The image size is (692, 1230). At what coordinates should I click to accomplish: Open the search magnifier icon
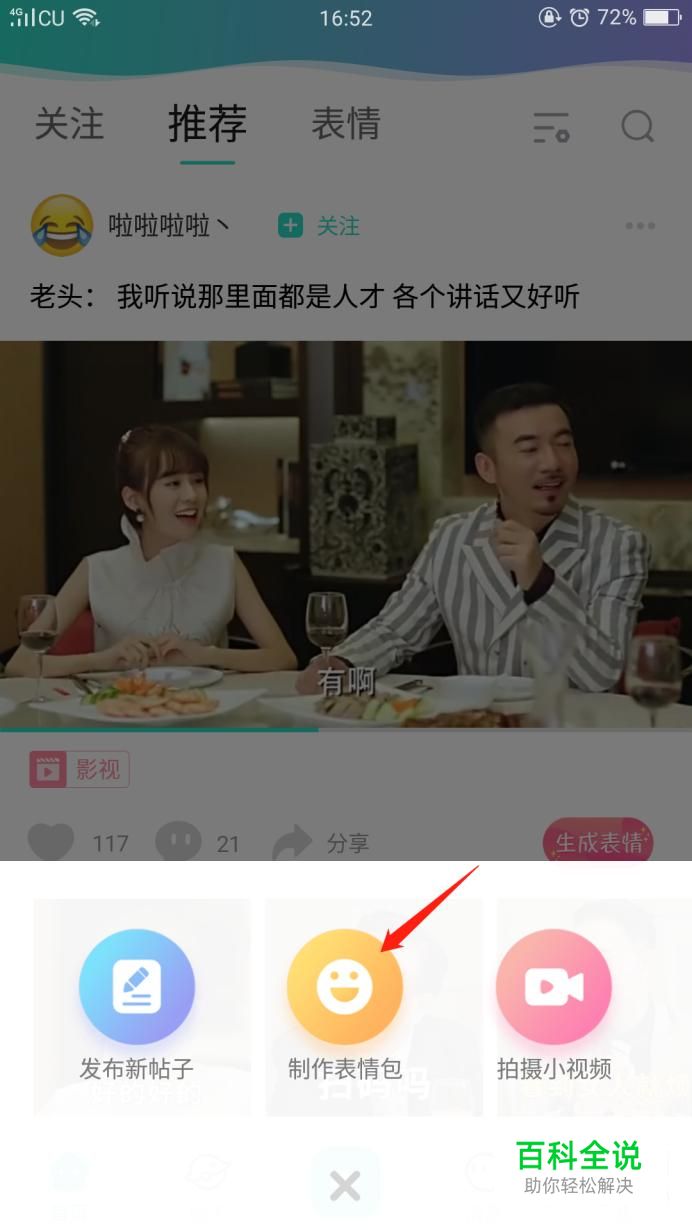pyautogui.click(x=637, y=127)
